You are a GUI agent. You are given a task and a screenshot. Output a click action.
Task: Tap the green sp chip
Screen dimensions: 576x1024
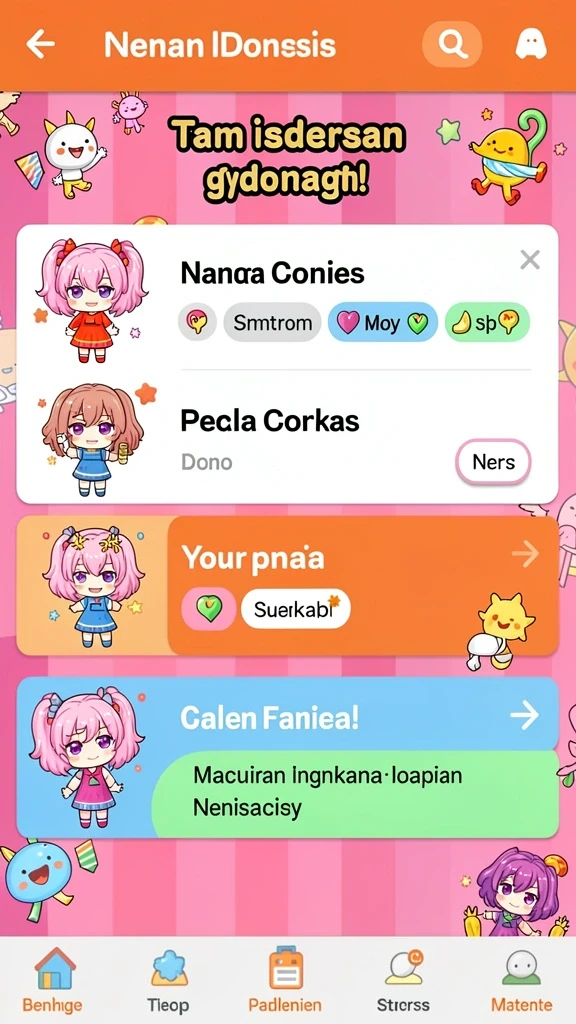click(x=487, y=323)
